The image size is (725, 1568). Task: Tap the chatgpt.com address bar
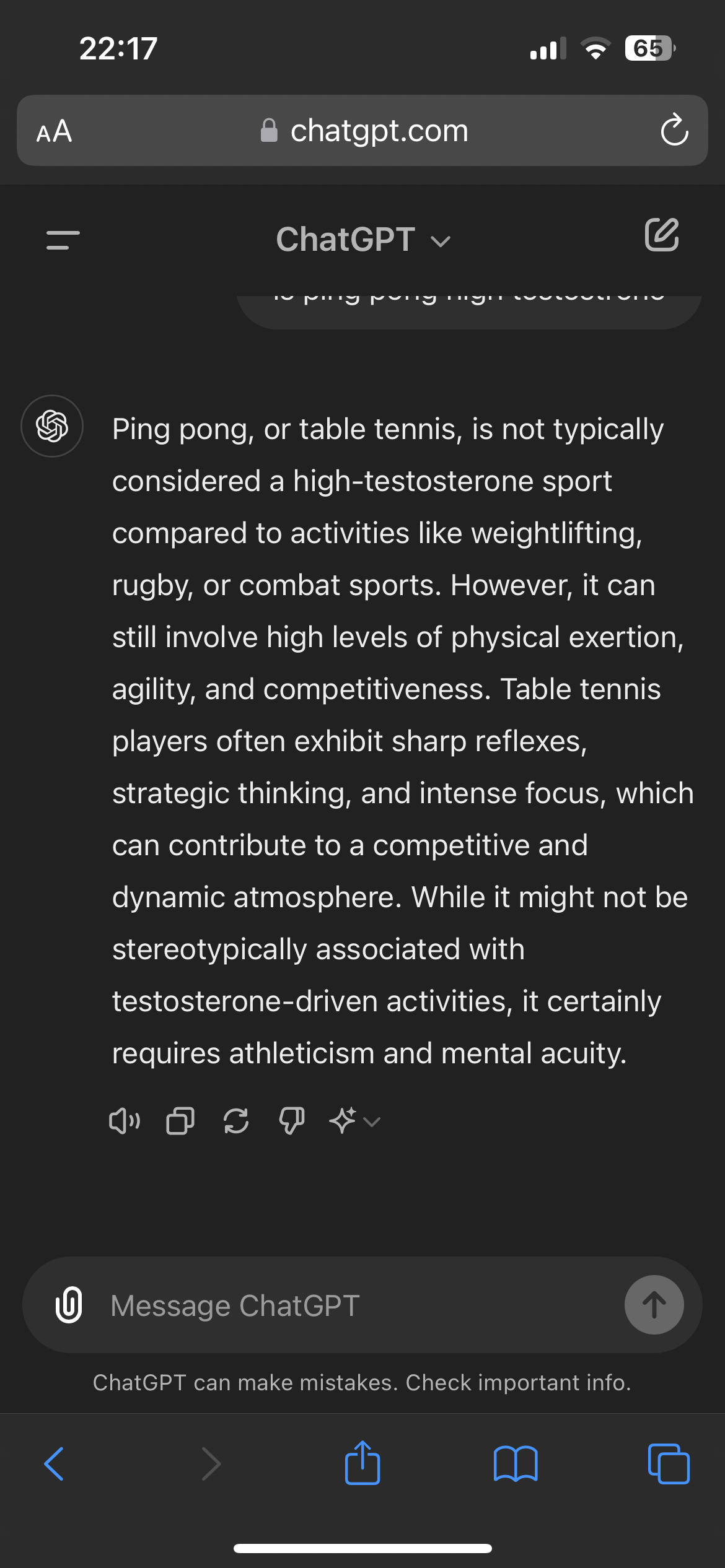[x=364, y=131]
